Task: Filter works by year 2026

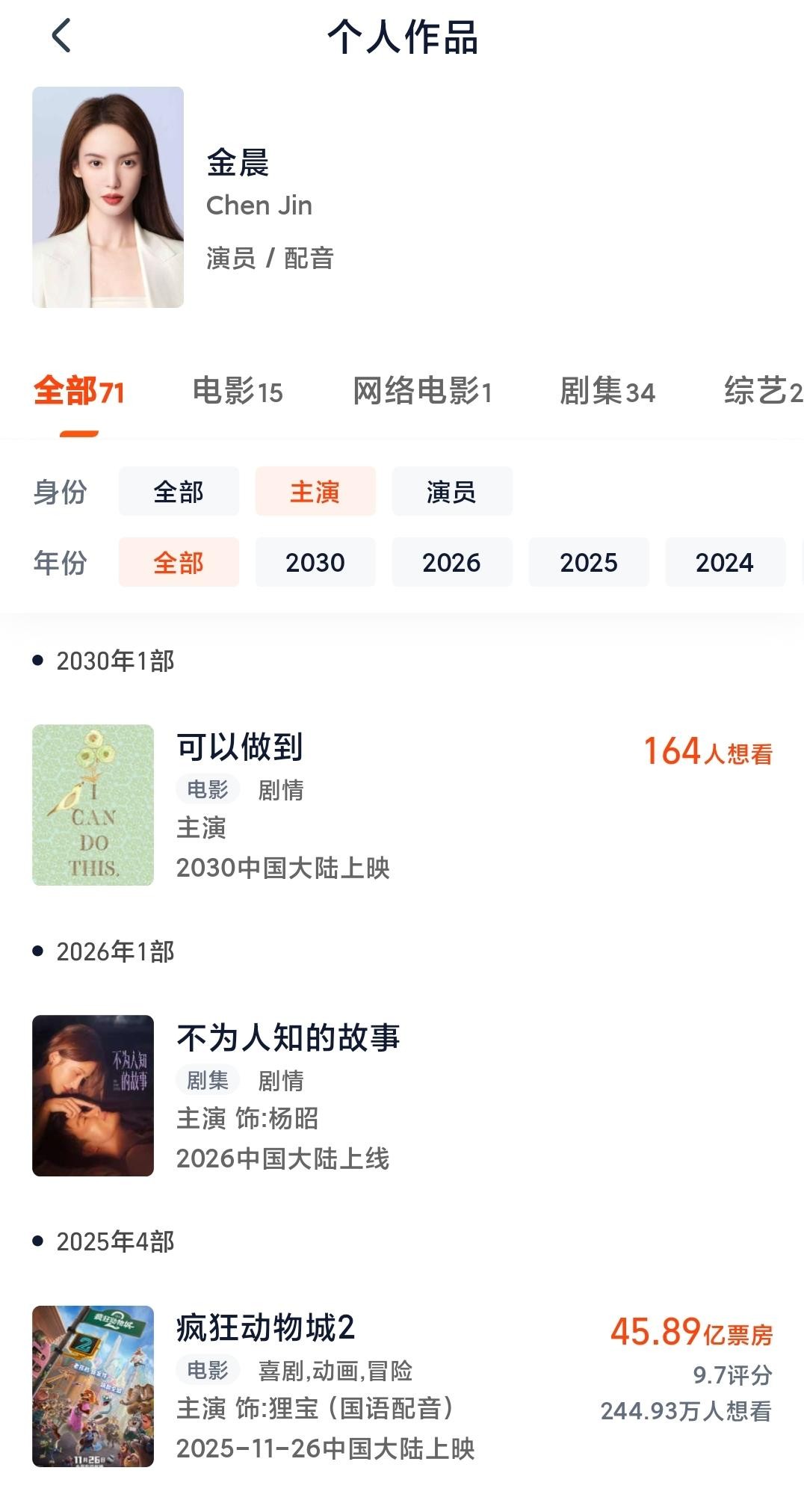Action: pos(452,562)
